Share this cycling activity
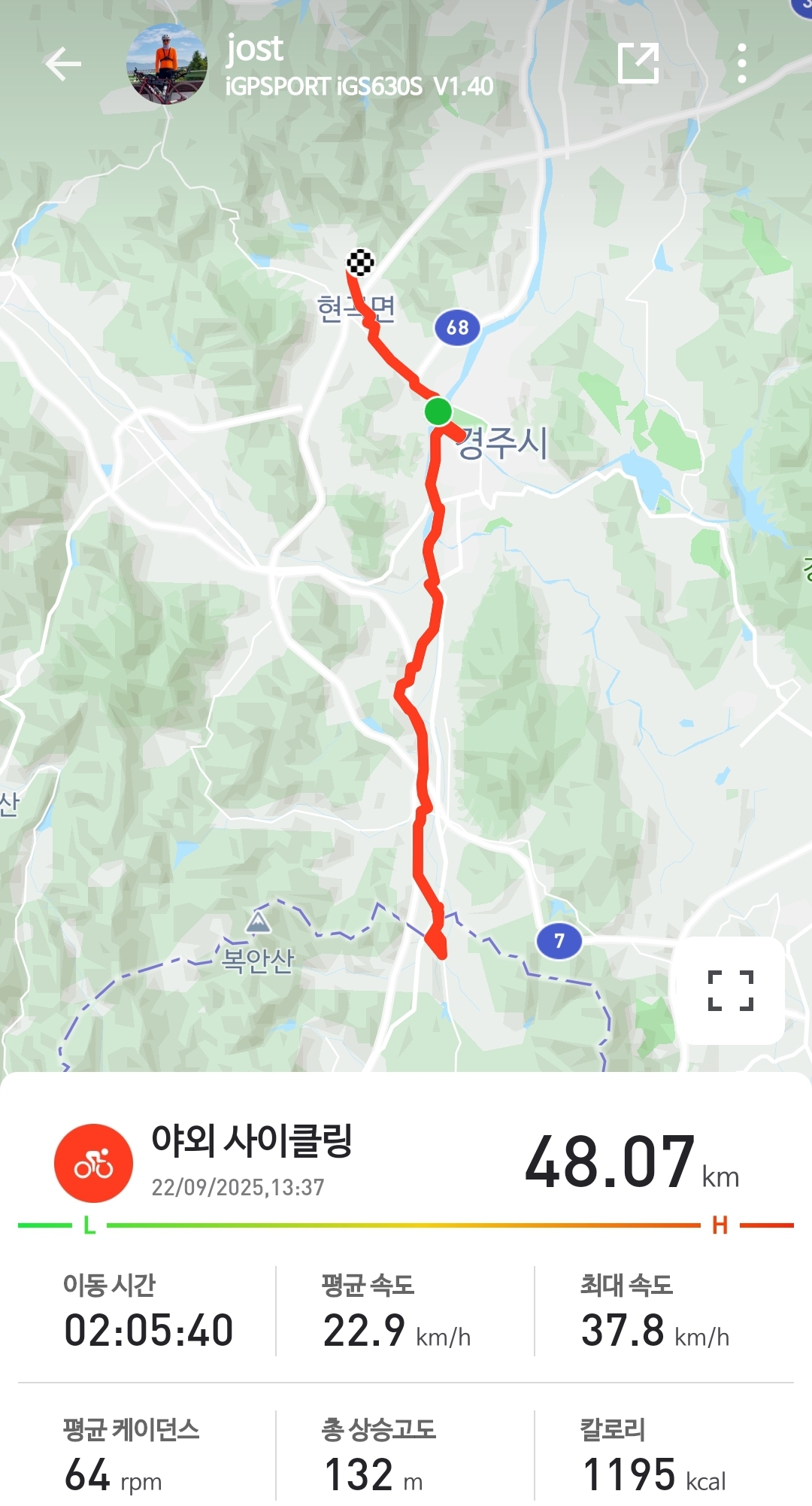The height and width of the screenshot is (1506, 812). [638, 63]
